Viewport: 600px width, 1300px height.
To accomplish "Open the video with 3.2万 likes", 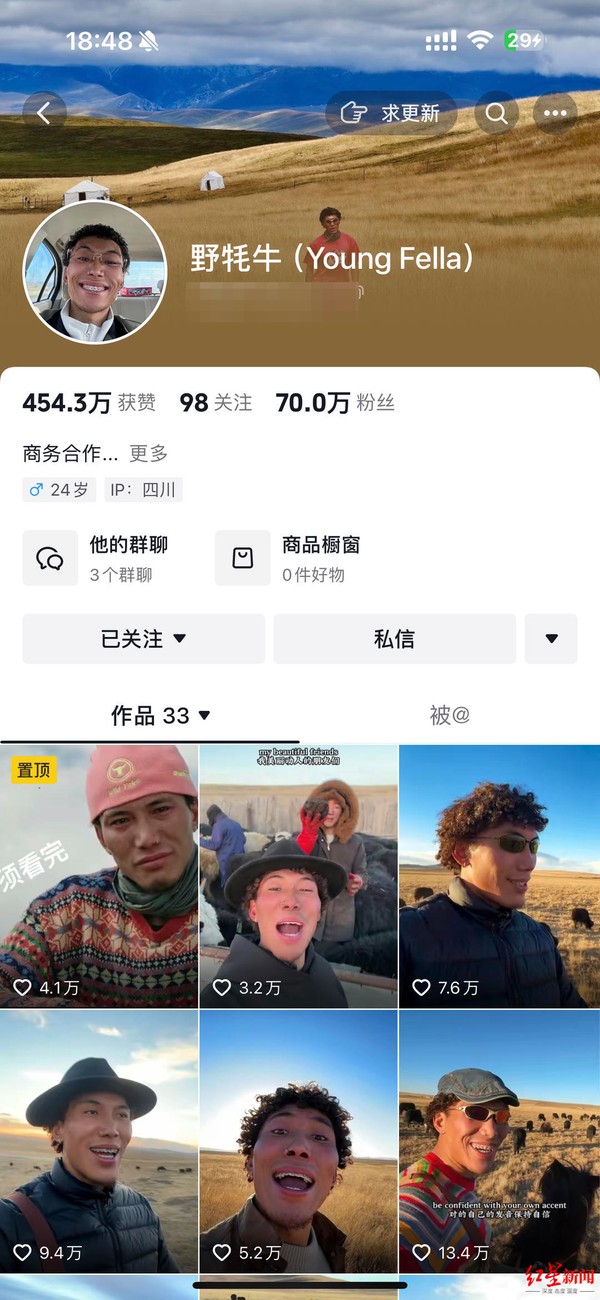I will 298,875.
